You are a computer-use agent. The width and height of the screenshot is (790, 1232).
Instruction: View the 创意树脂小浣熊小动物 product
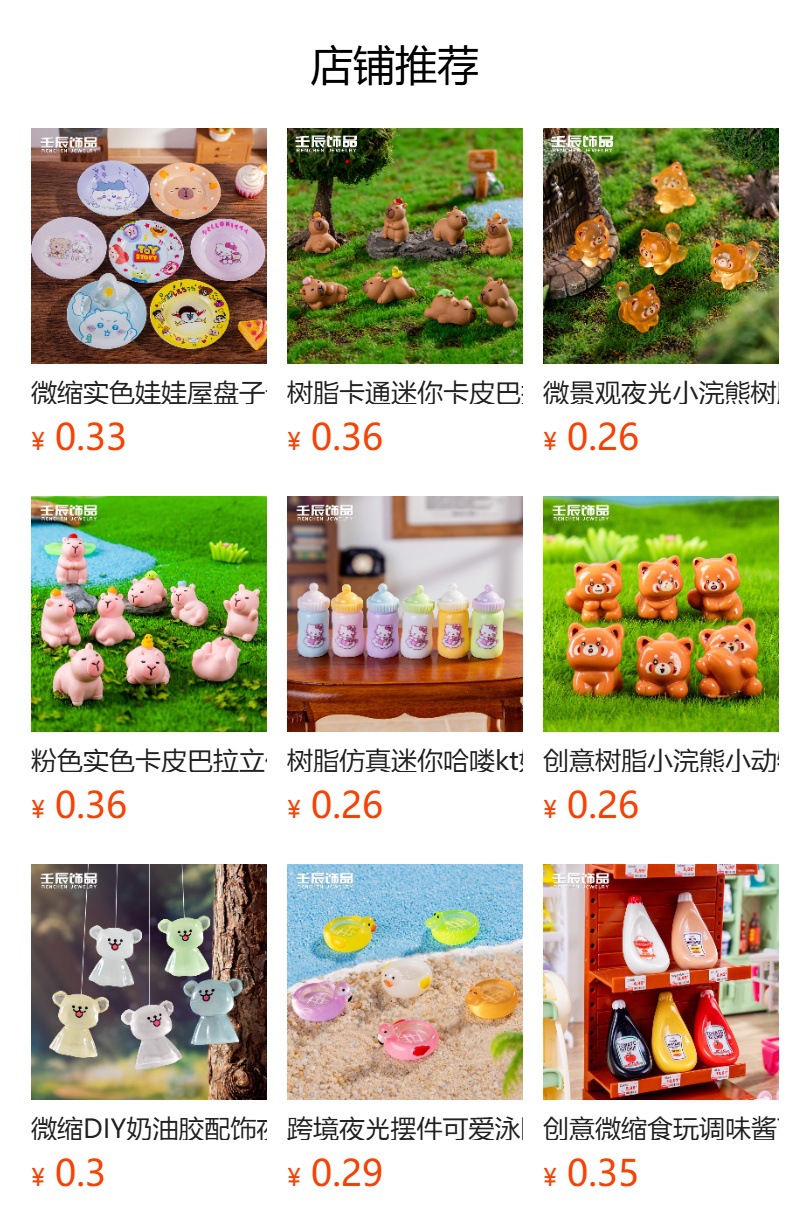point(660,614)
